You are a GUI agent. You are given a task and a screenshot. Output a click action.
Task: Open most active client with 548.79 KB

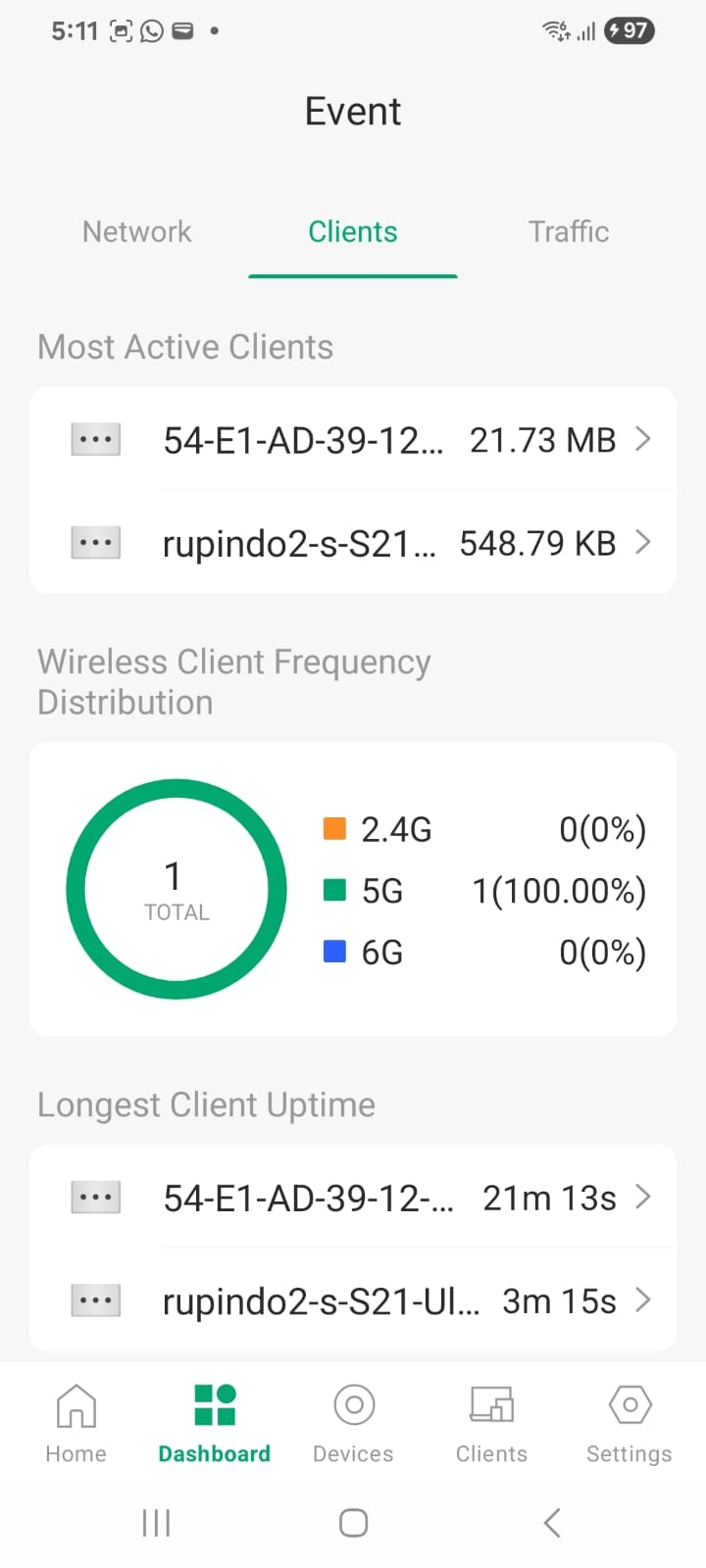coord(353,542)
